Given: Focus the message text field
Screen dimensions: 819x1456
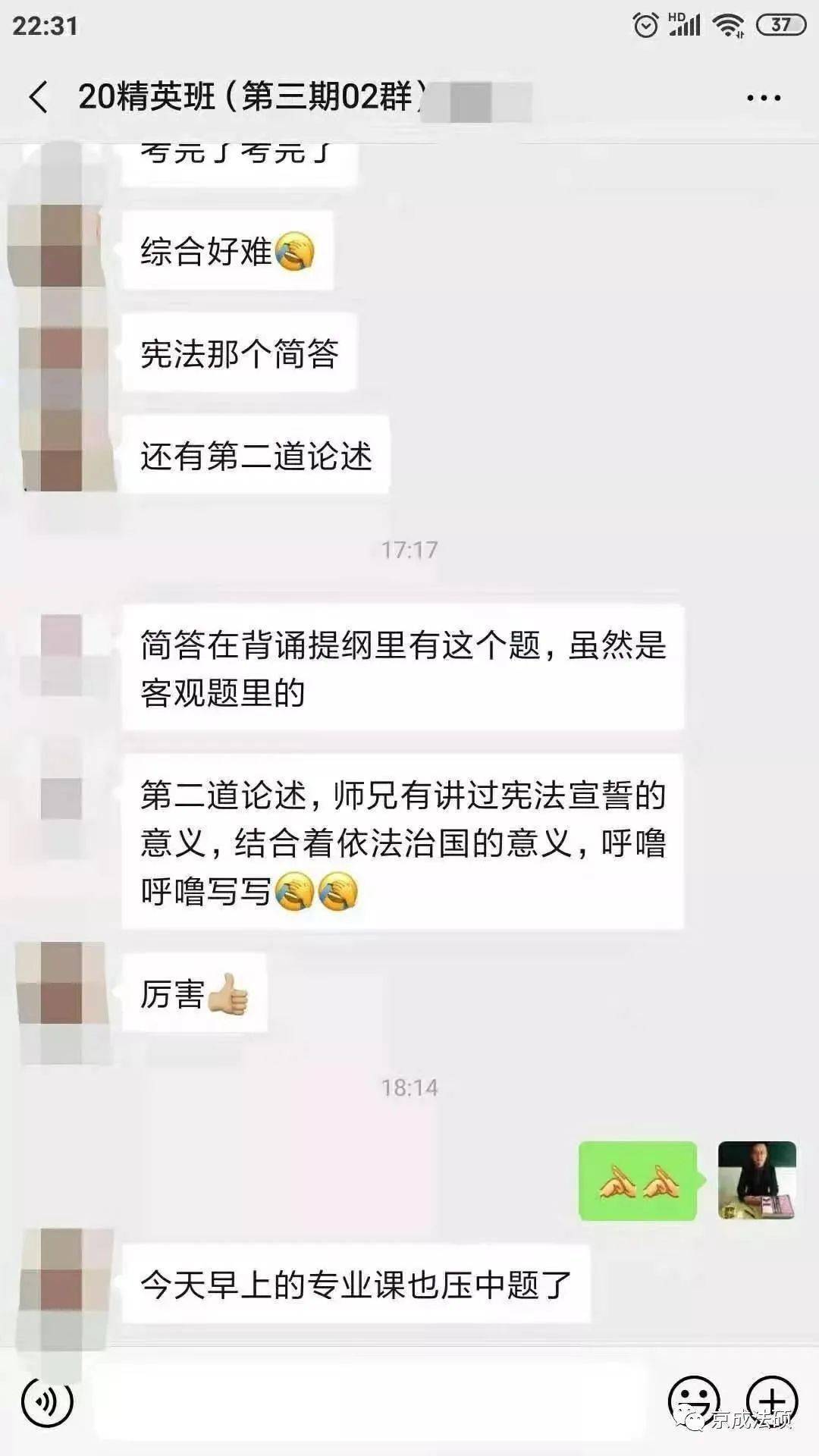Looking at the screenshot, I should 372,1402.
